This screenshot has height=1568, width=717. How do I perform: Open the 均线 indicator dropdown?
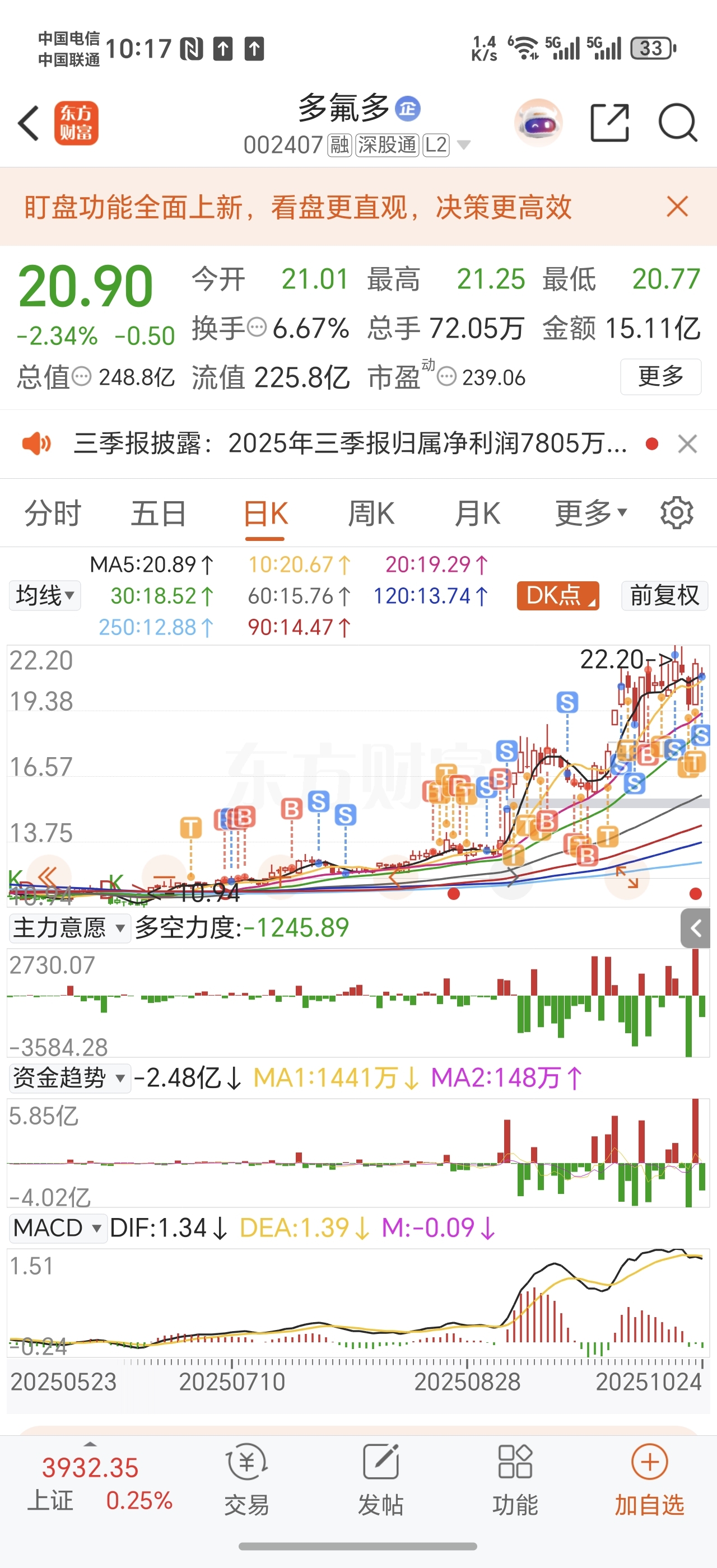(x=45, y=595)
